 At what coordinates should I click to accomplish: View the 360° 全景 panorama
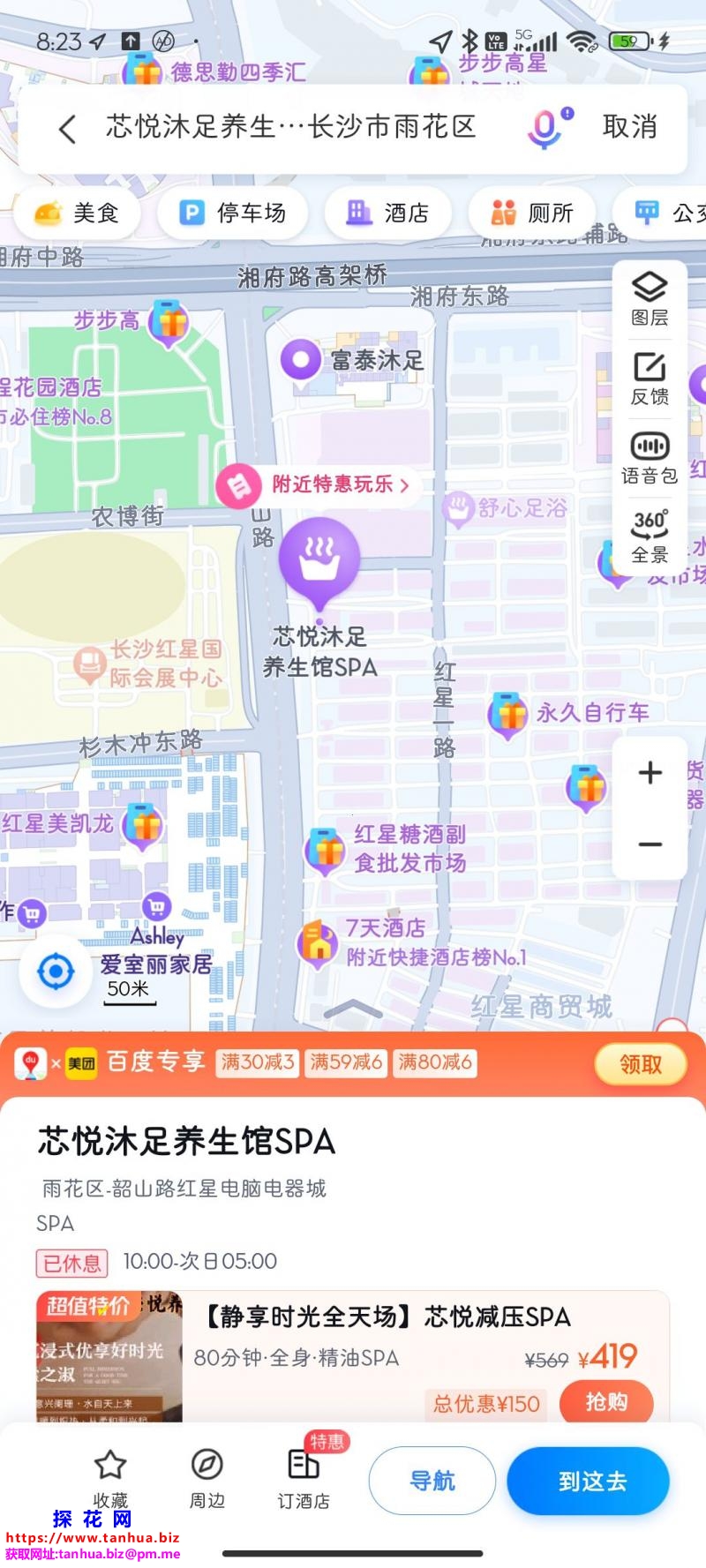(x=650, y=536)
